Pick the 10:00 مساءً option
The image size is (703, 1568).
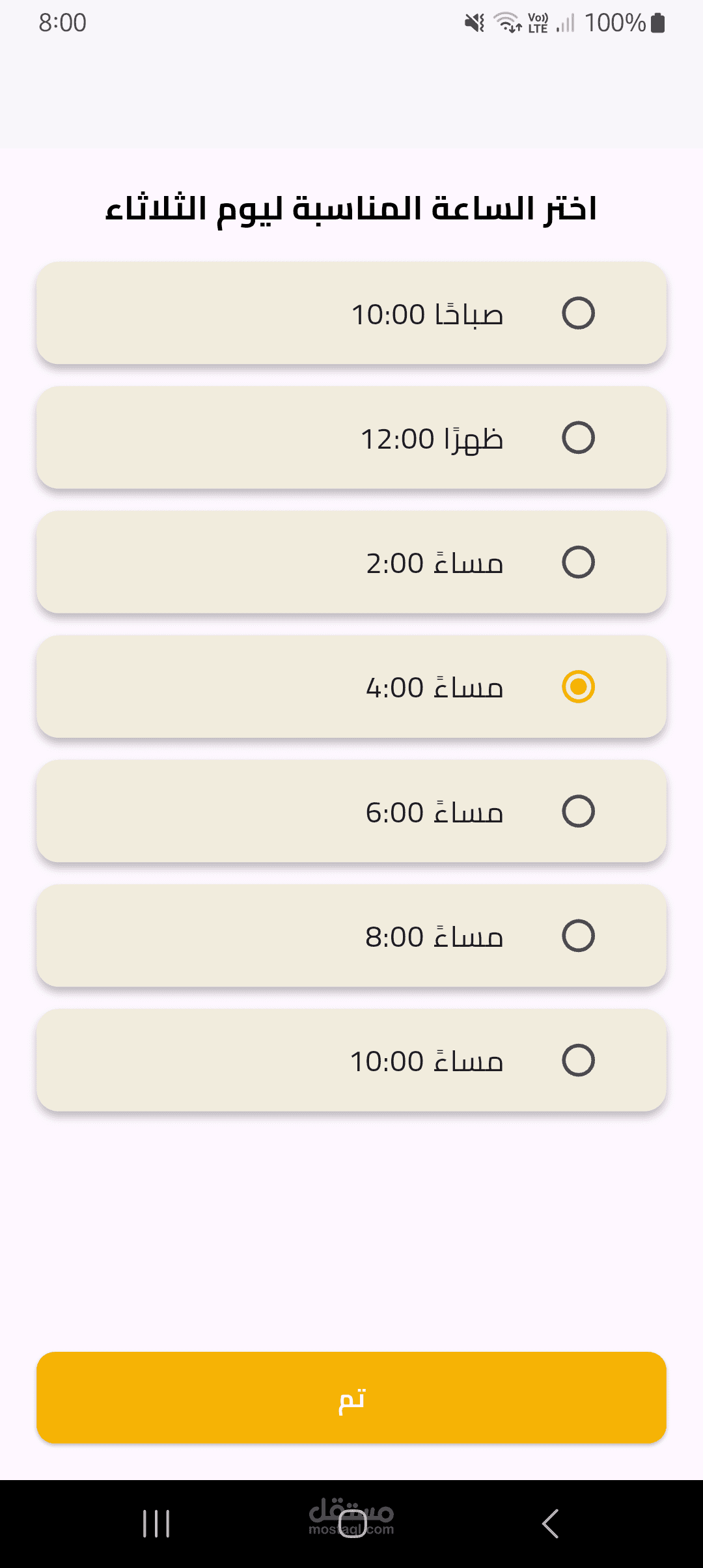click(578, 1060)
